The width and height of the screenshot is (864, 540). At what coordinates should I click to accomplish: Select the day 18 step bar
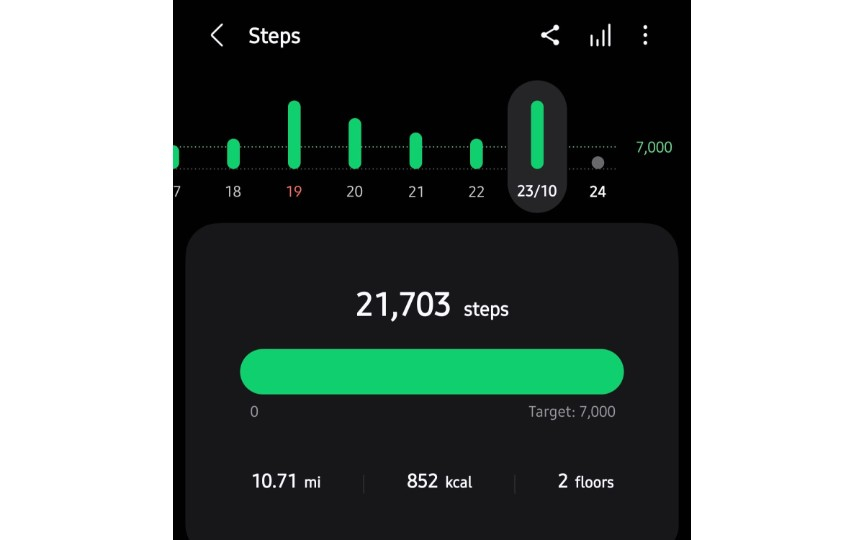tap(233, 154)
